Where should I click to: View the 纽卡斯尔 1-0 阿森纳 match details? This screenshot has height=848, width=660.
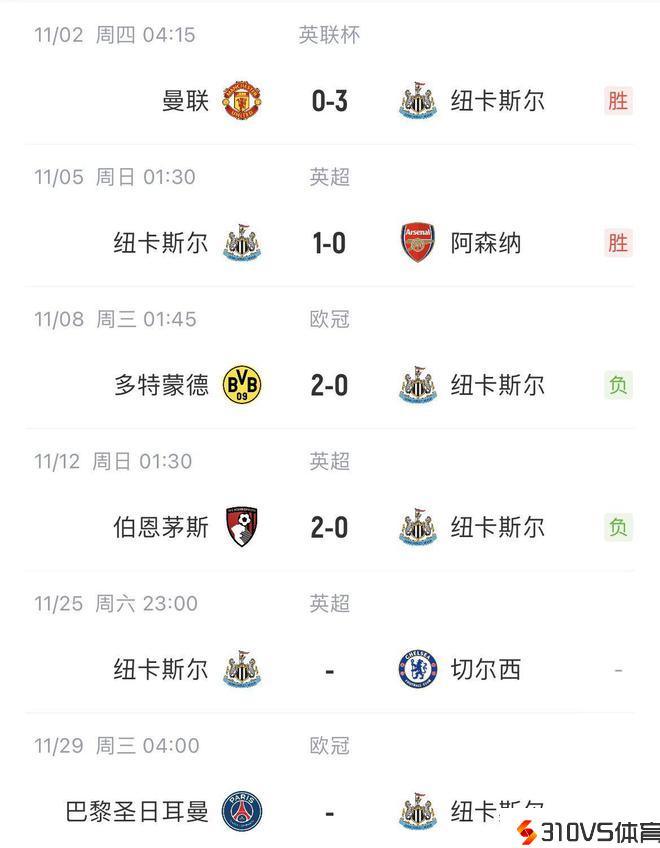329,243
